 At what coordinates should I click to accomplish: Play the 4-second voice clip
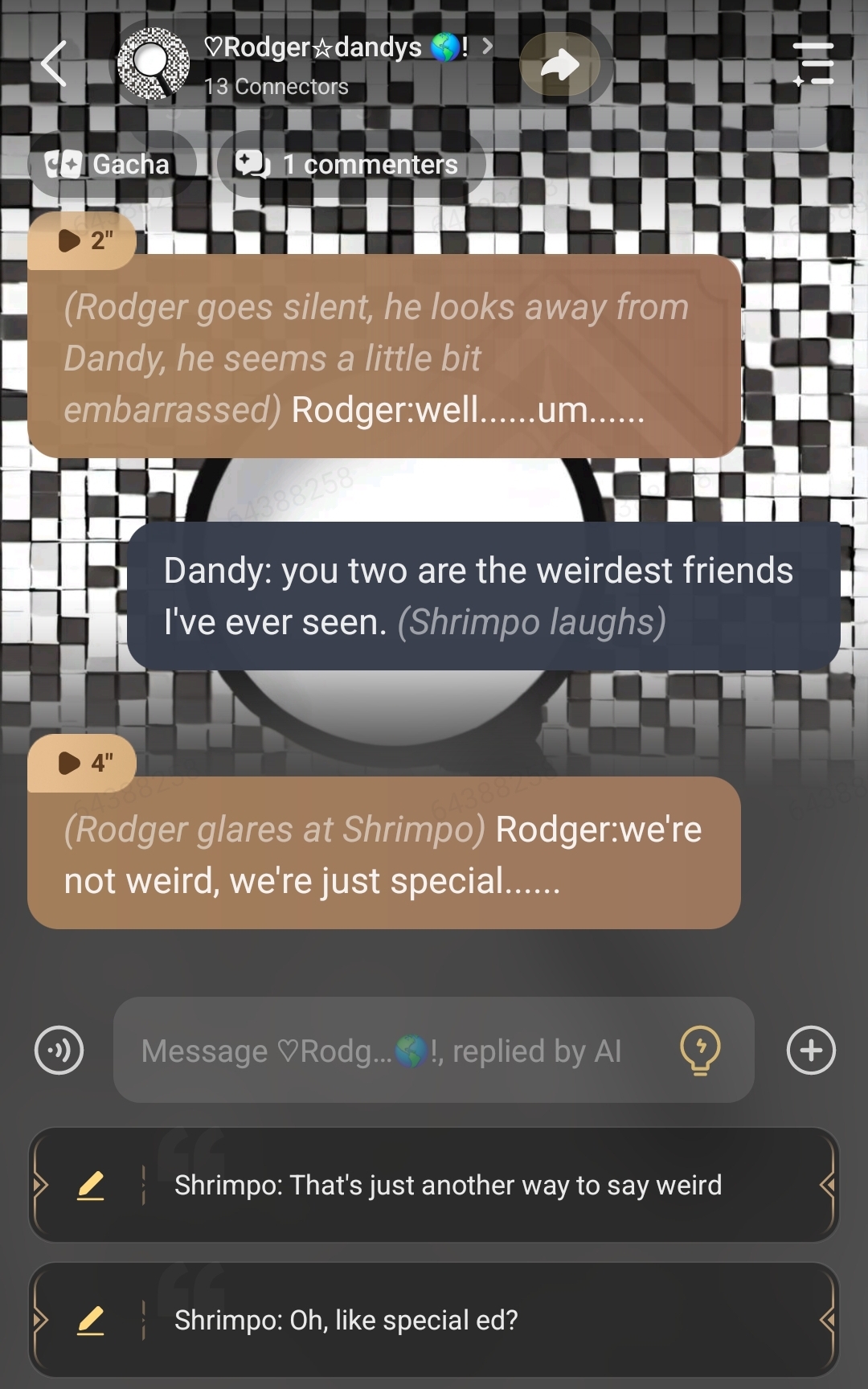point(82,762)
